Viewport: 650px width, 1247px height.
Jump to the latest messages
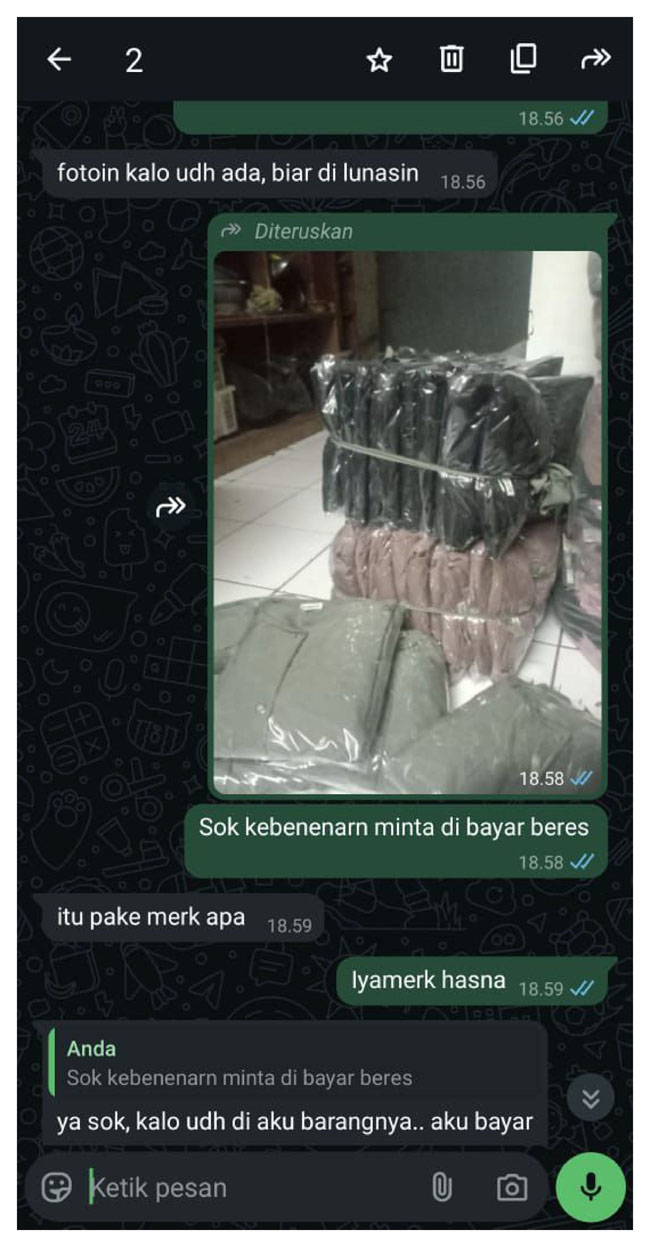(590, 1099)
